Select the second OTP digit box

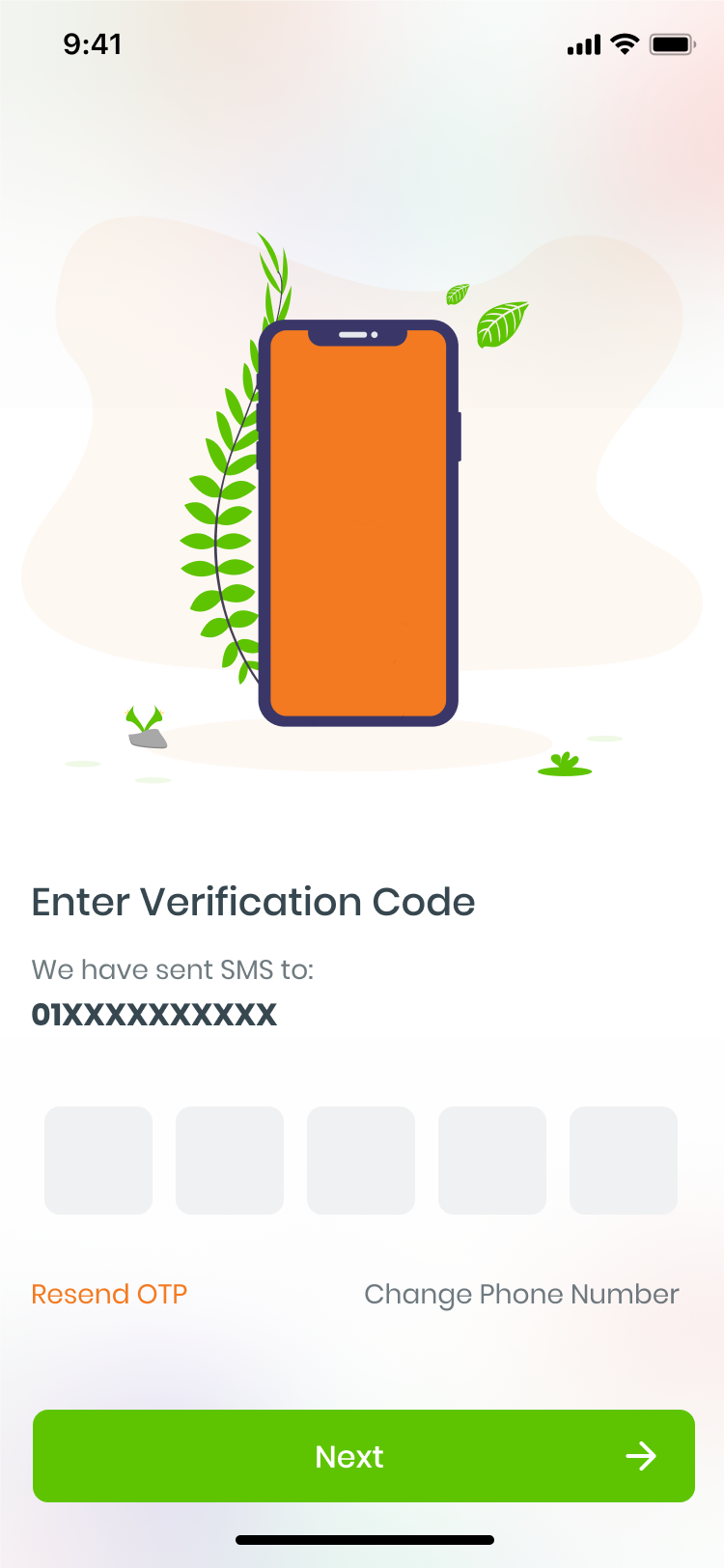[230, 1160]
